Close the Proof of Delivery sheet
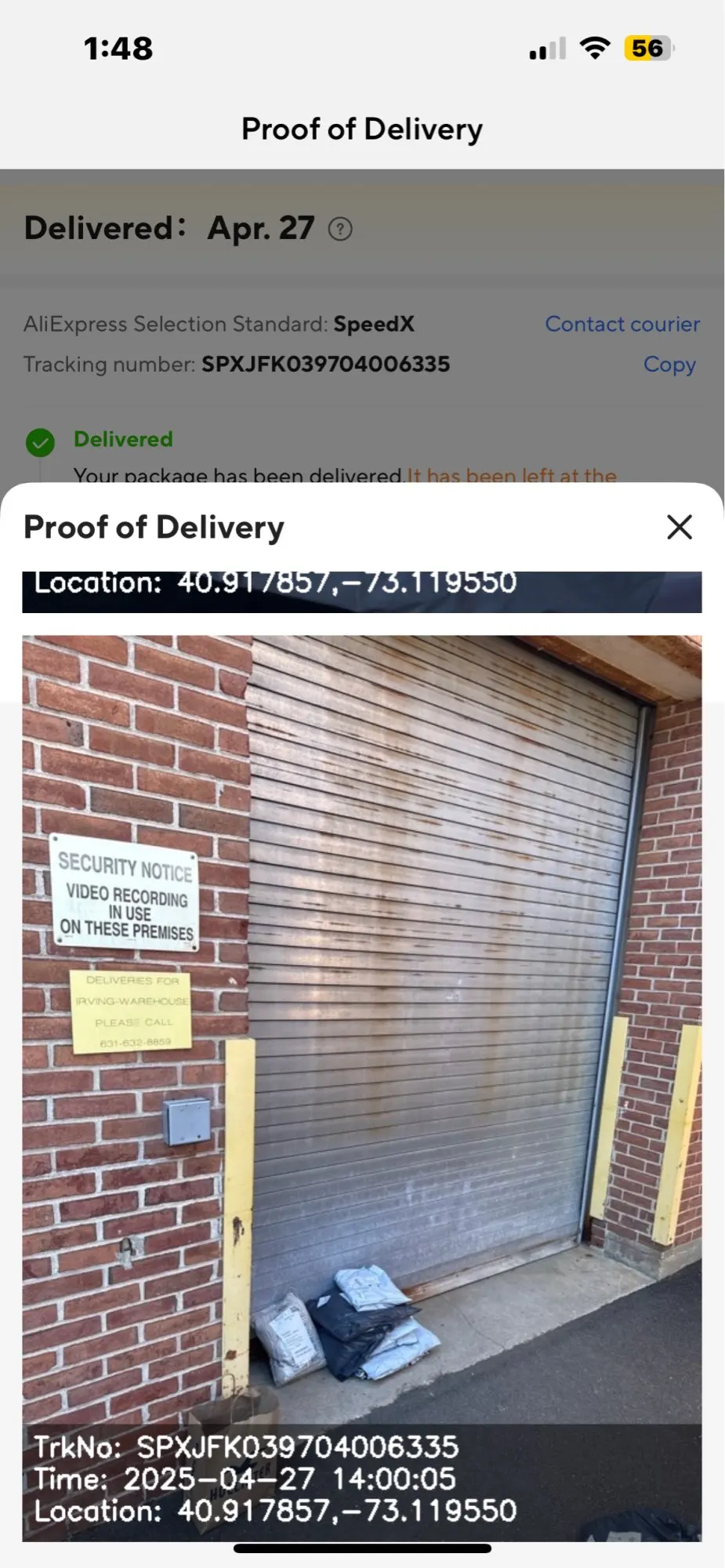The height and width of the screenshot is (1568, 725). pyautogui.click(x=679, y=527)
